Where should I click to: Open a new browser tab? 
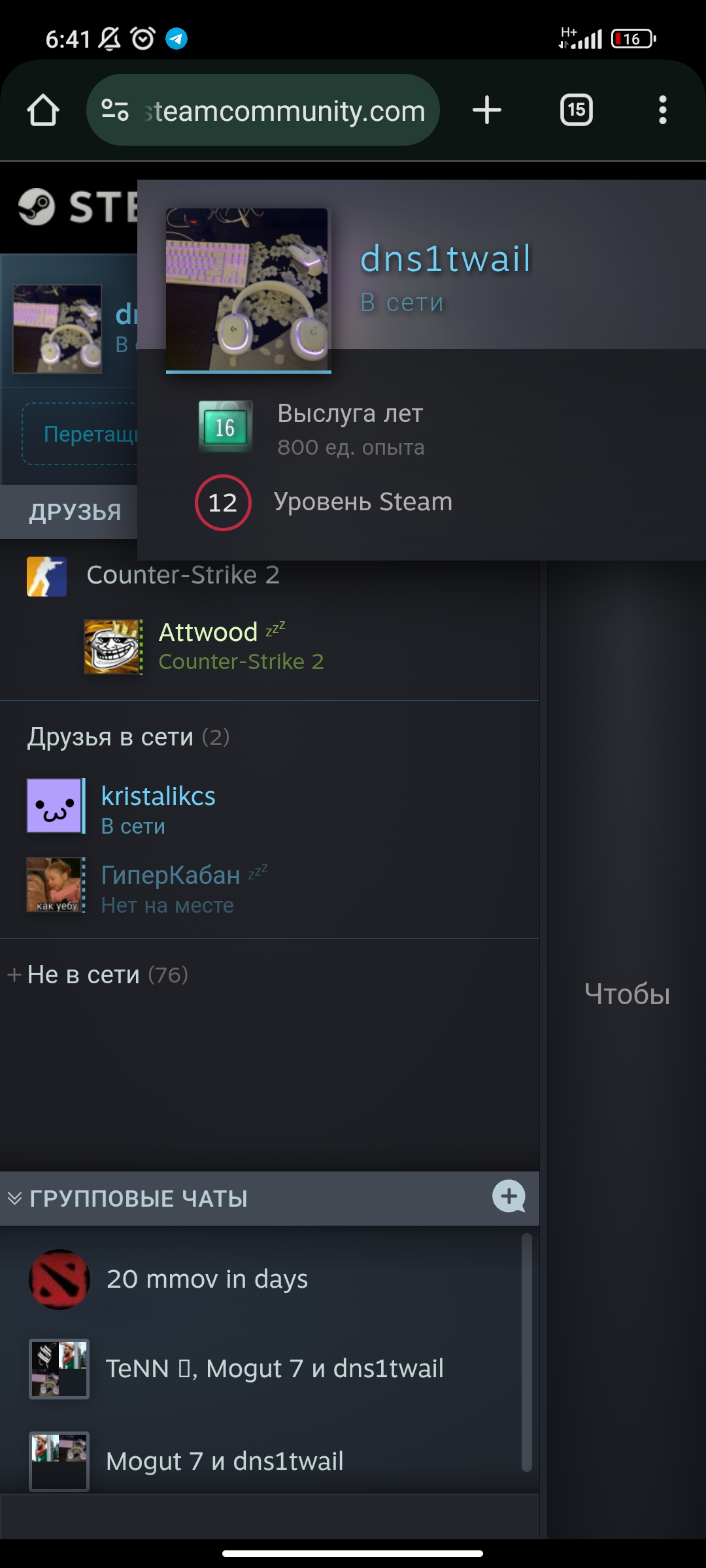click(487, 110)
